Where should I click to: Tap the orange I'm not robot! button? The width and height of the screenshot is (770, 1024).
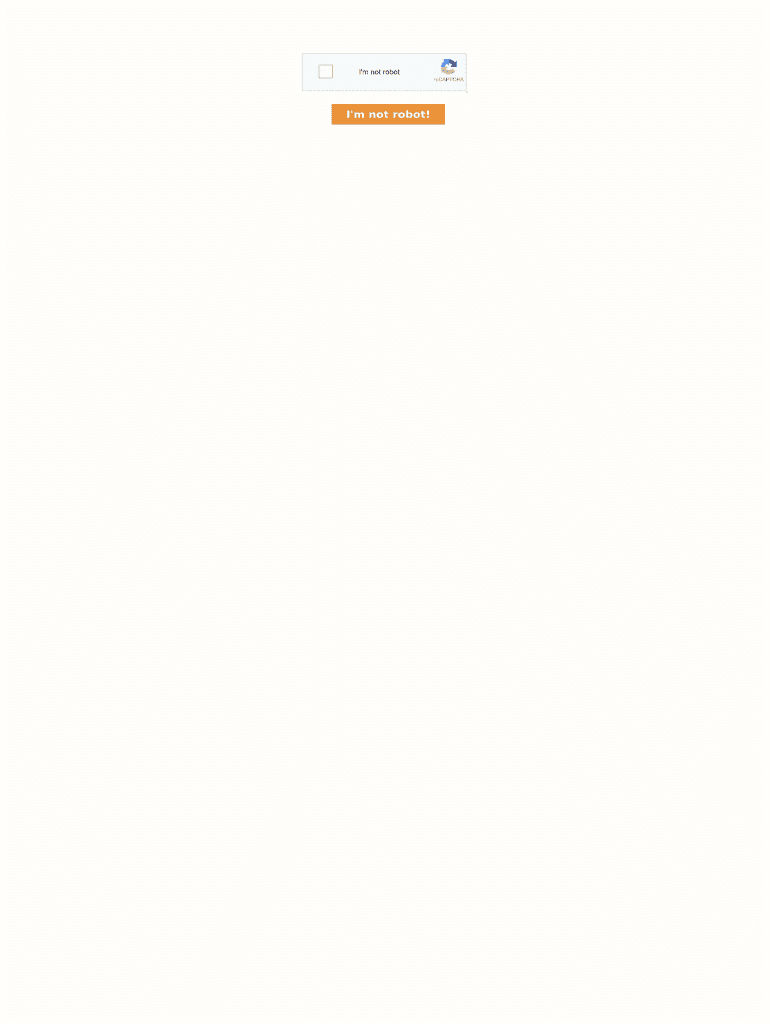(388, 115)
